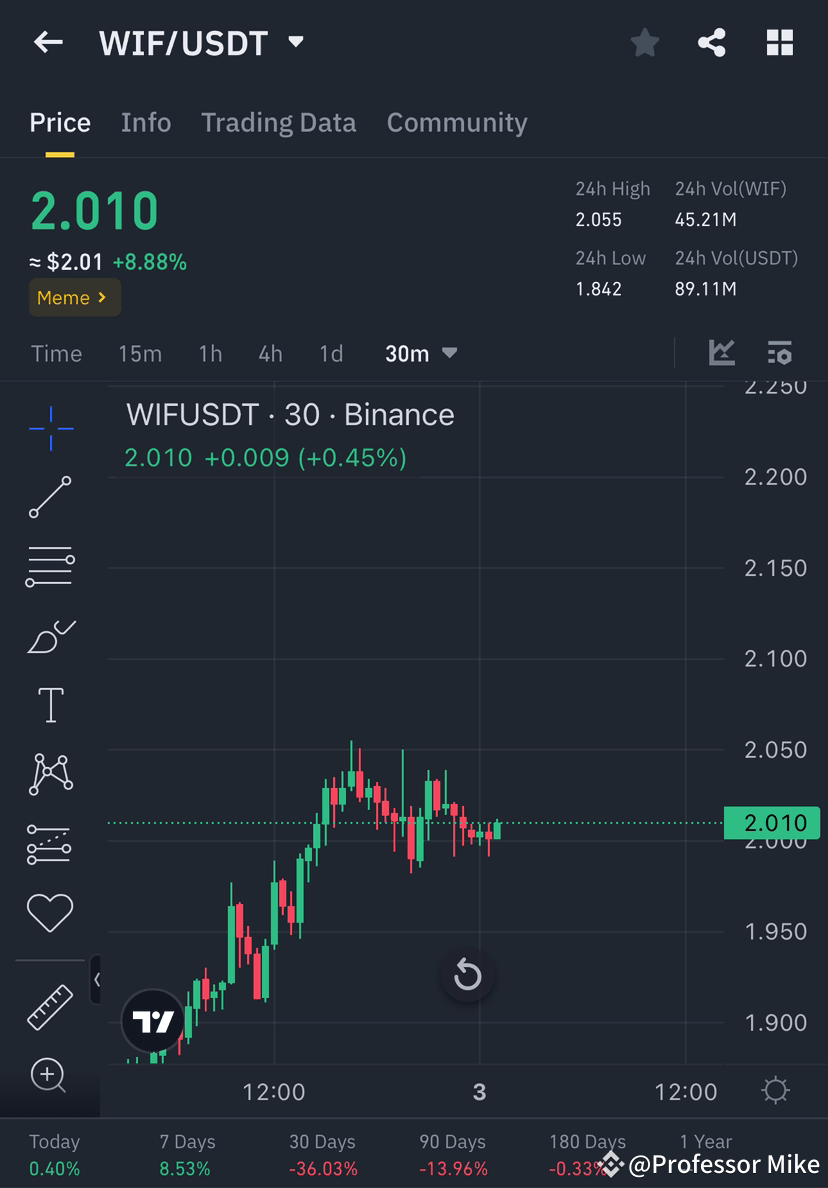Click the reset chart button

[467, 975]
